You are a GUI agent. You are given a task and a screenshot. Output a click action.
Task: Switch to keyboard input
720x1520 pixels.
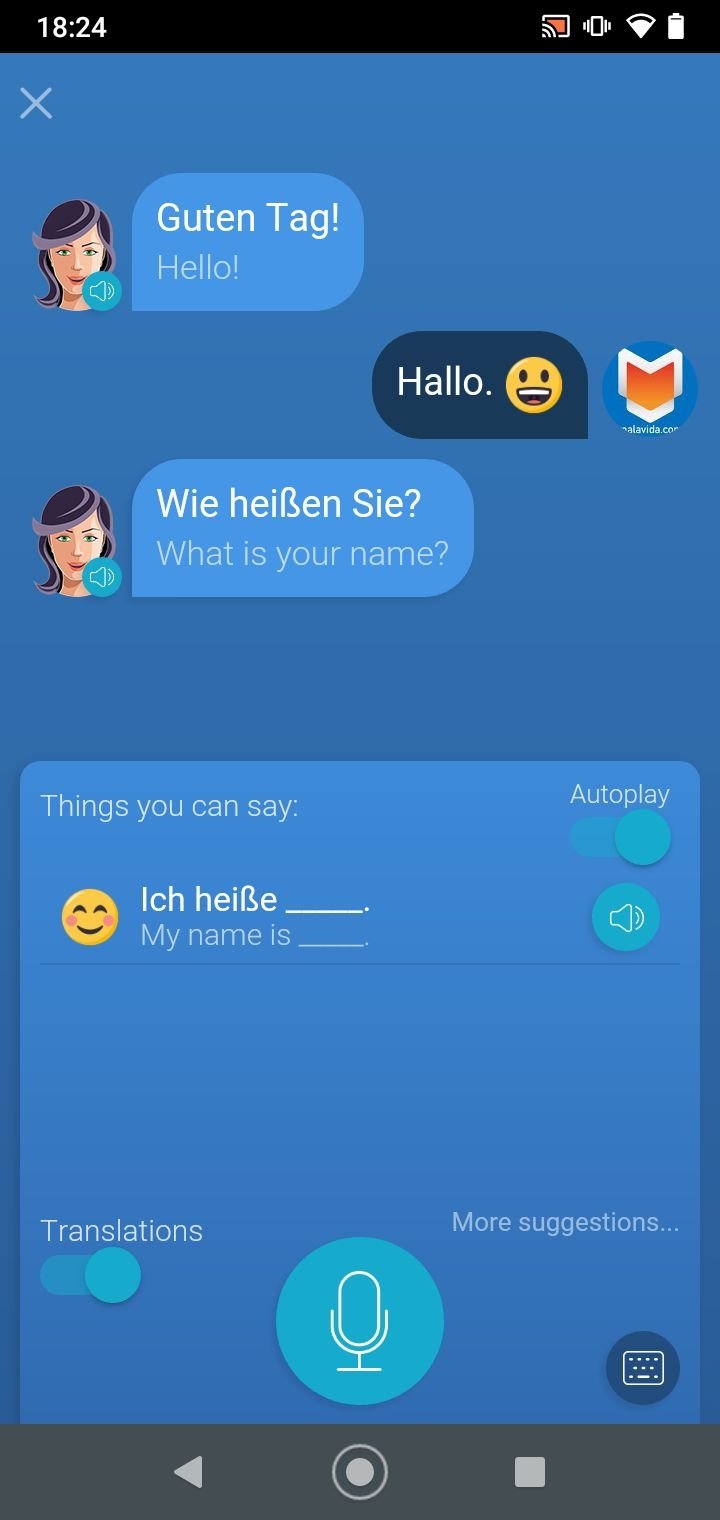643,1368
